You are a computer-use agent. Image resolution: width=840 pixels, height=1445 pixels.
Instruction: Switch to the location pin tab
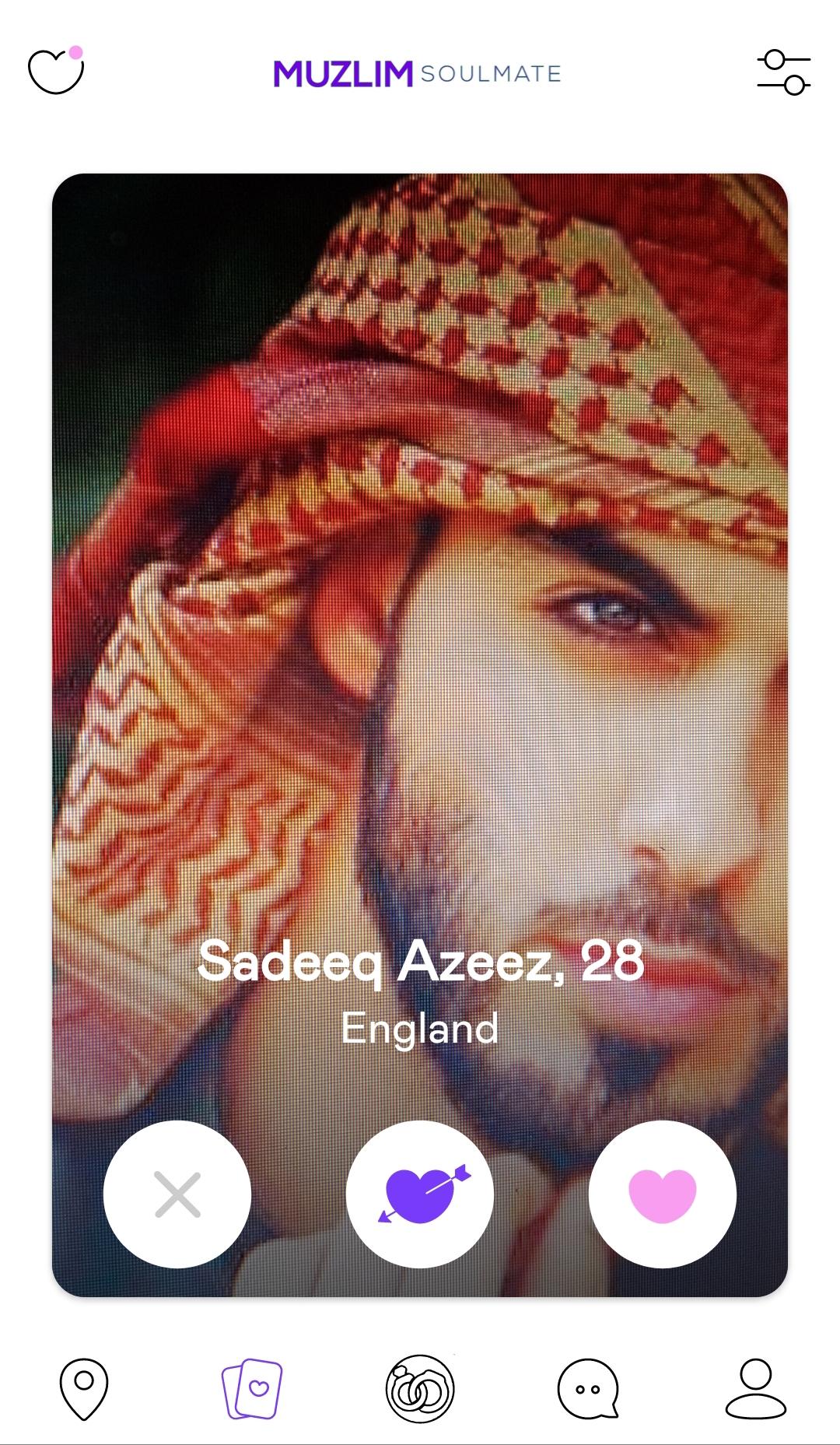pos(84,1389)
